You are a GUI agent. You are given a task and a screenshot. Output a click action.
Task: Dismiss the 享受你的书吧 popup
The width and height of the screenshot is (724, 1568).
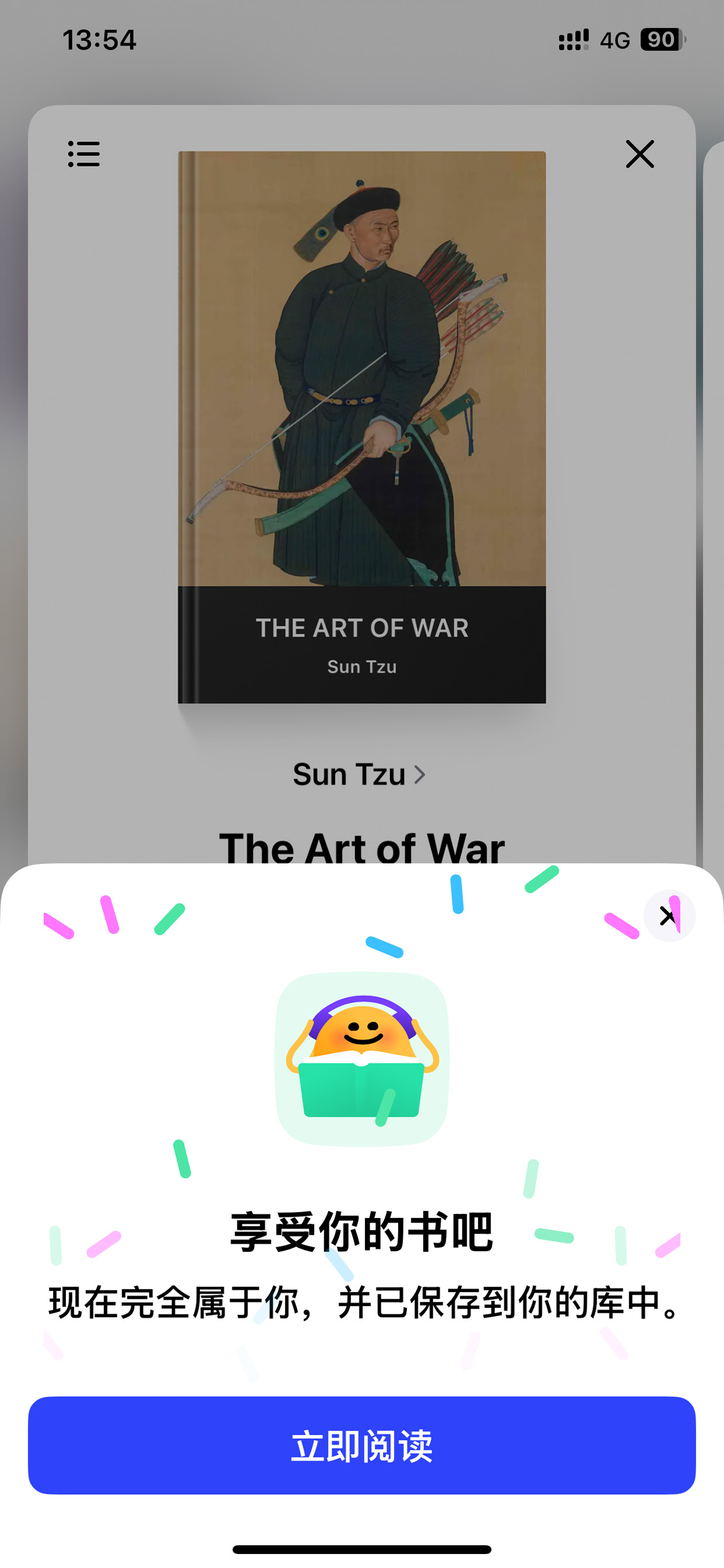coord(669,915)
